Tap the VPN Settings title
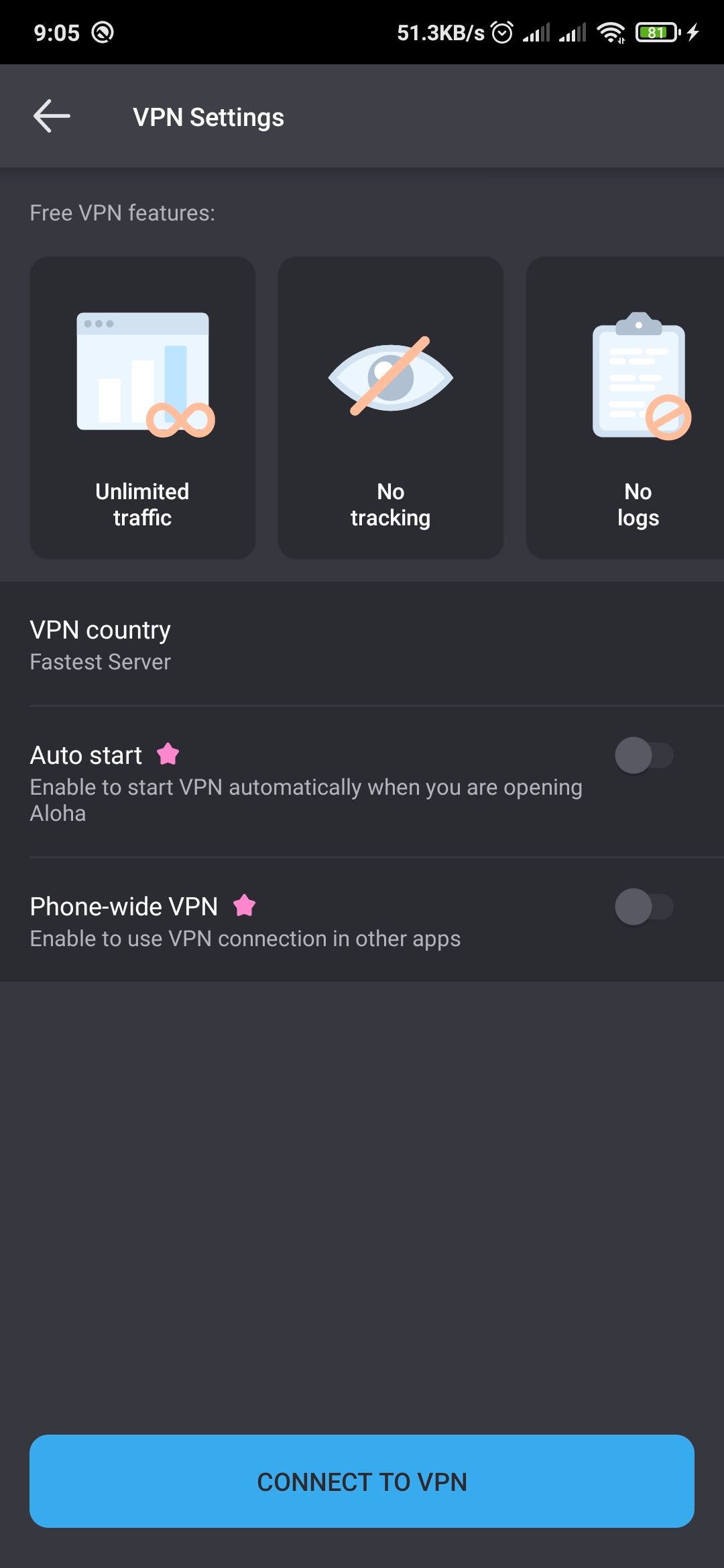Image resolution: width=724 pixels, height=1568 pixels. (208, 116)
